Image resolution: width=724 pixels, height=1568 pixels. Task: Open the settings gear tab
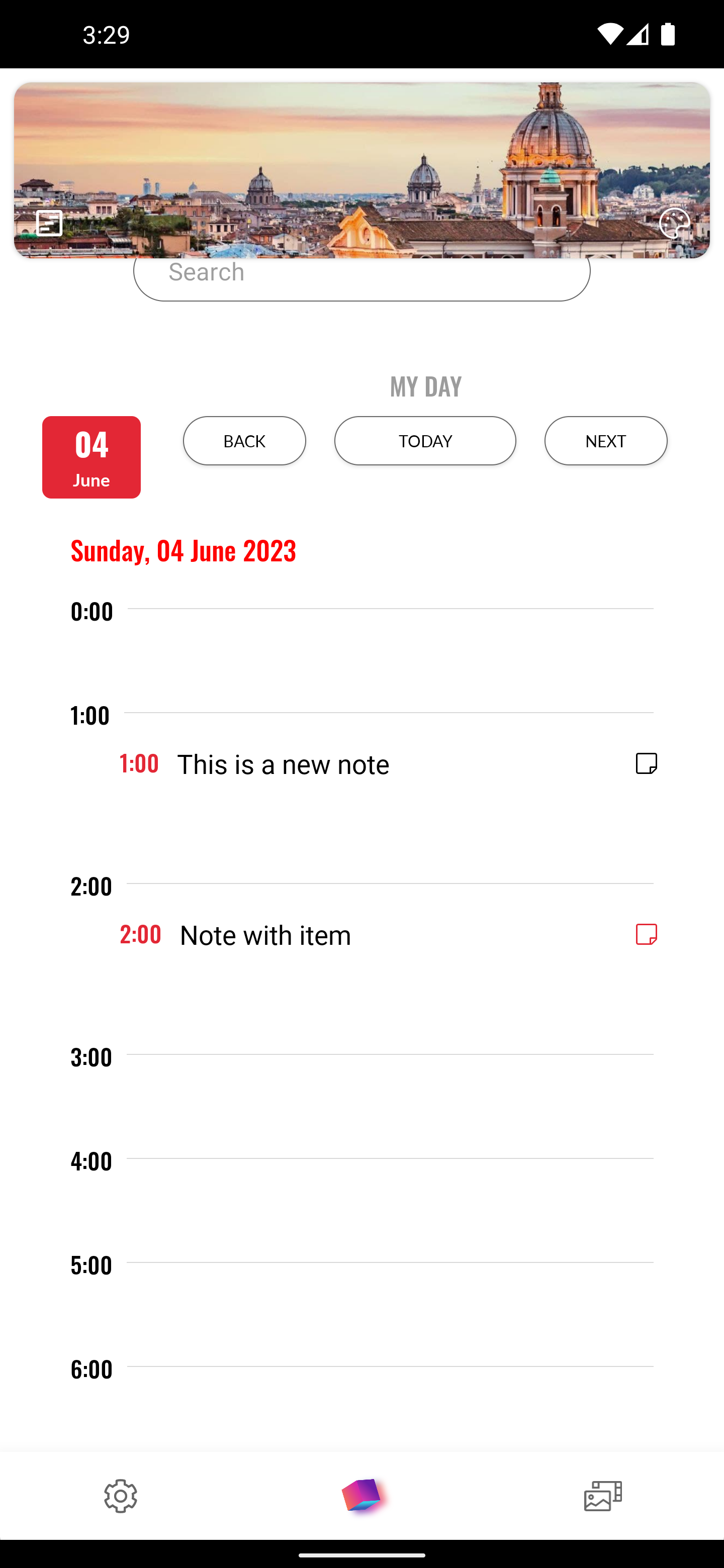coord(121,1496)
